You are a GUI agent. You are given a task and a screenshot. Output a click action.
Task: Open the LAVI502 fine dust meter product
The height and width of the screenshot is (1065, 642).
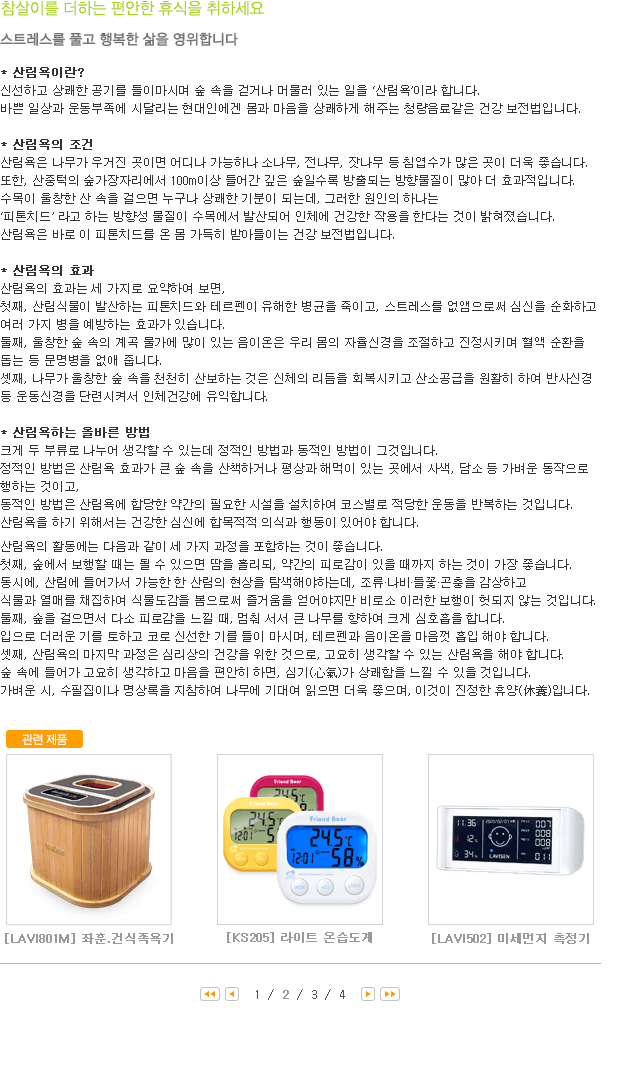click(510, 840)
